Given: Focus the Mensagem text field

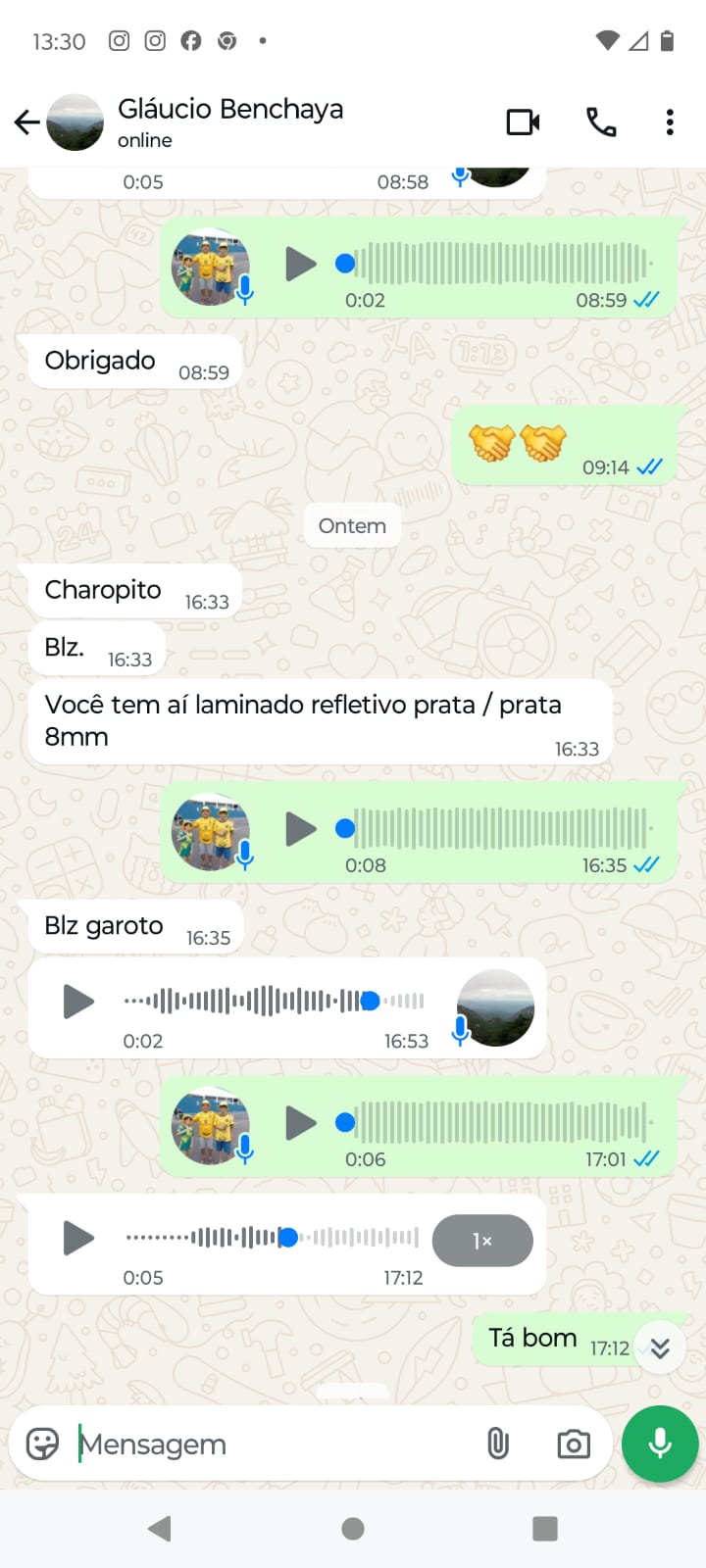Looking at the screenshot, I should tap(275, 1445).
